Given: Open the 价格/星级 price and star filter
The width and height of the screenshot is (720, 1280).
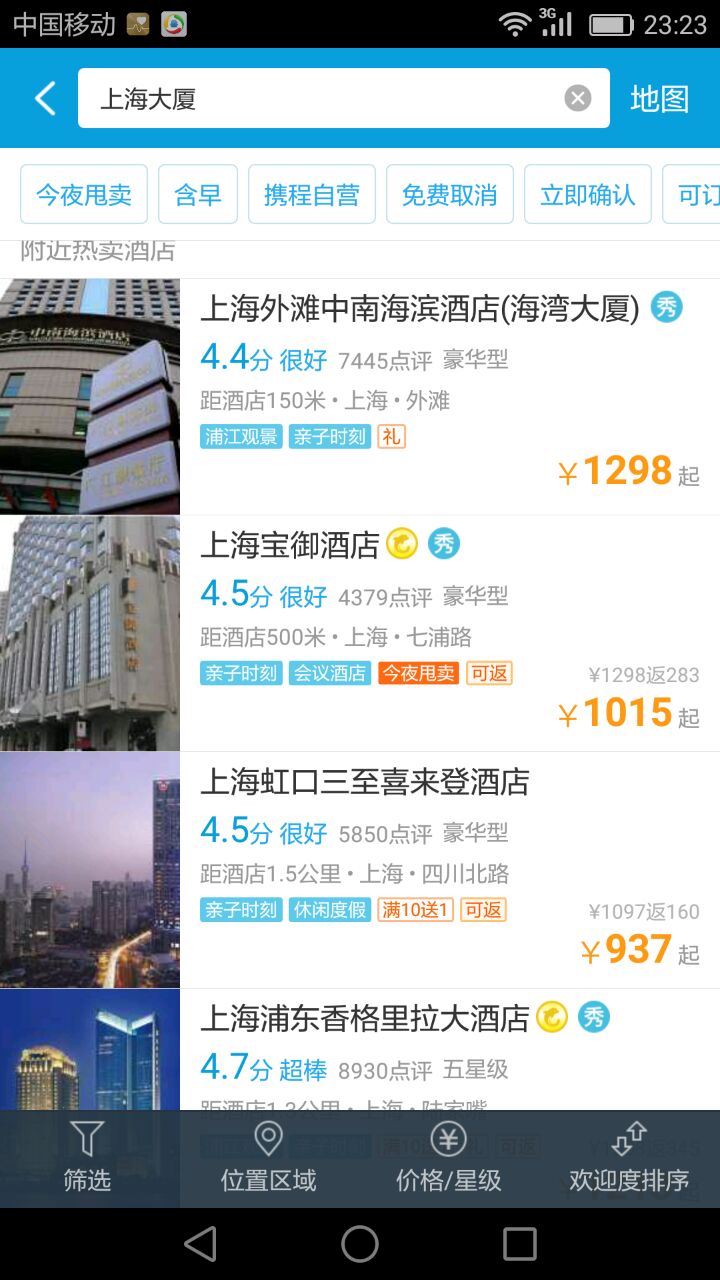Looking at the screenshot, I should point(448,1158).
